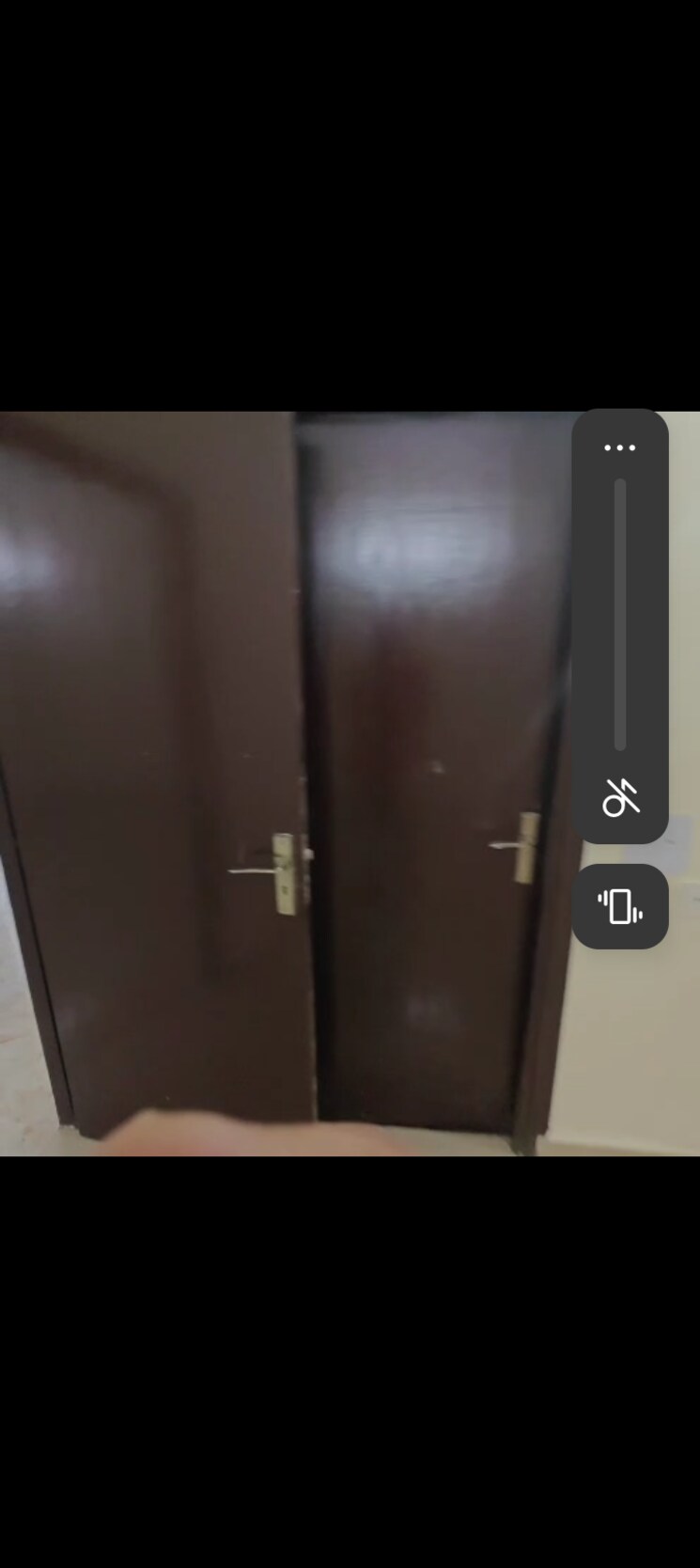
Task: Switch the ringer mode from vibrate
Action: (x=620, y=906)
